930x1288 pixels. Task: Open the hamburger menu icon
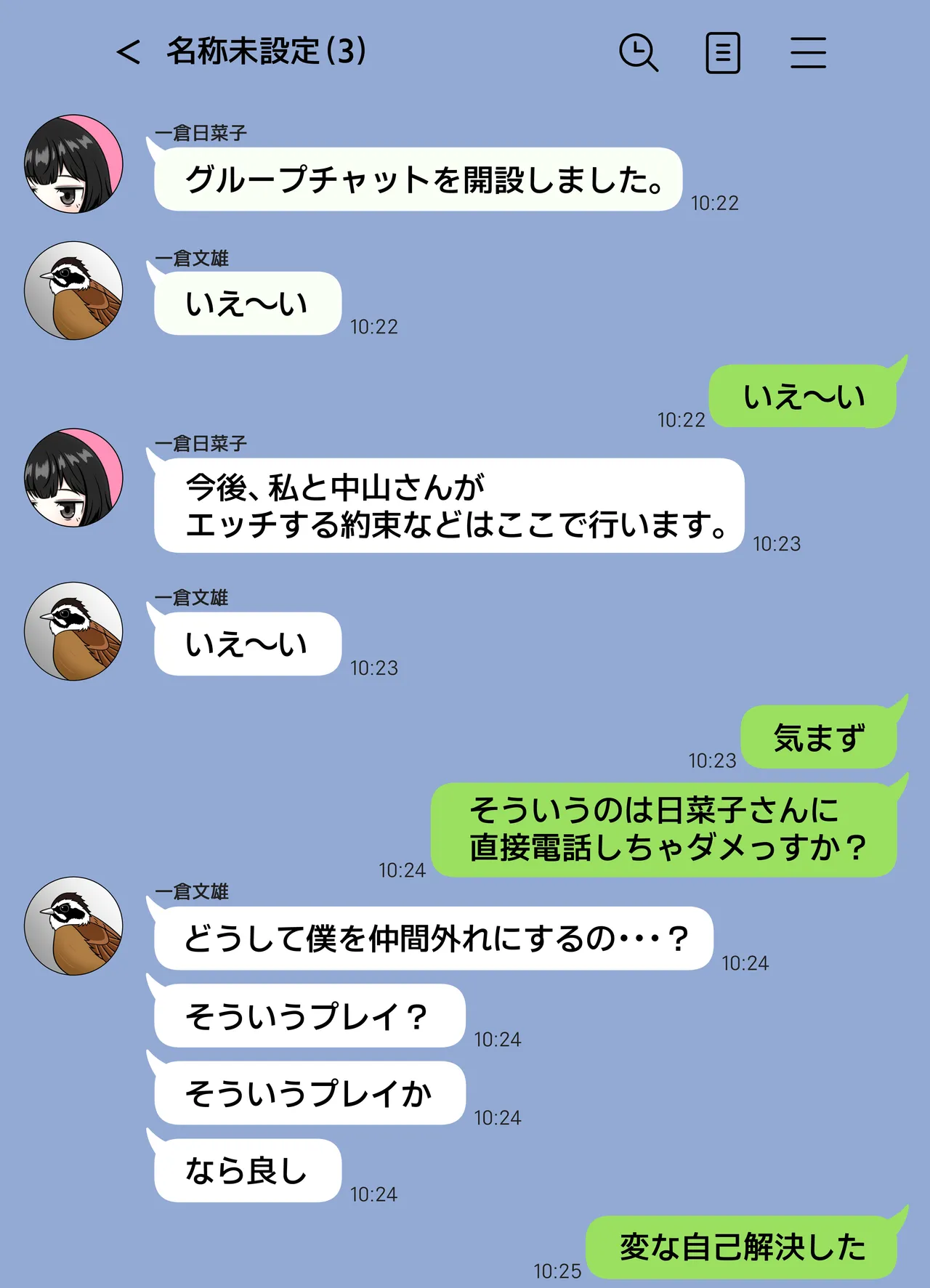coord(807,52)
